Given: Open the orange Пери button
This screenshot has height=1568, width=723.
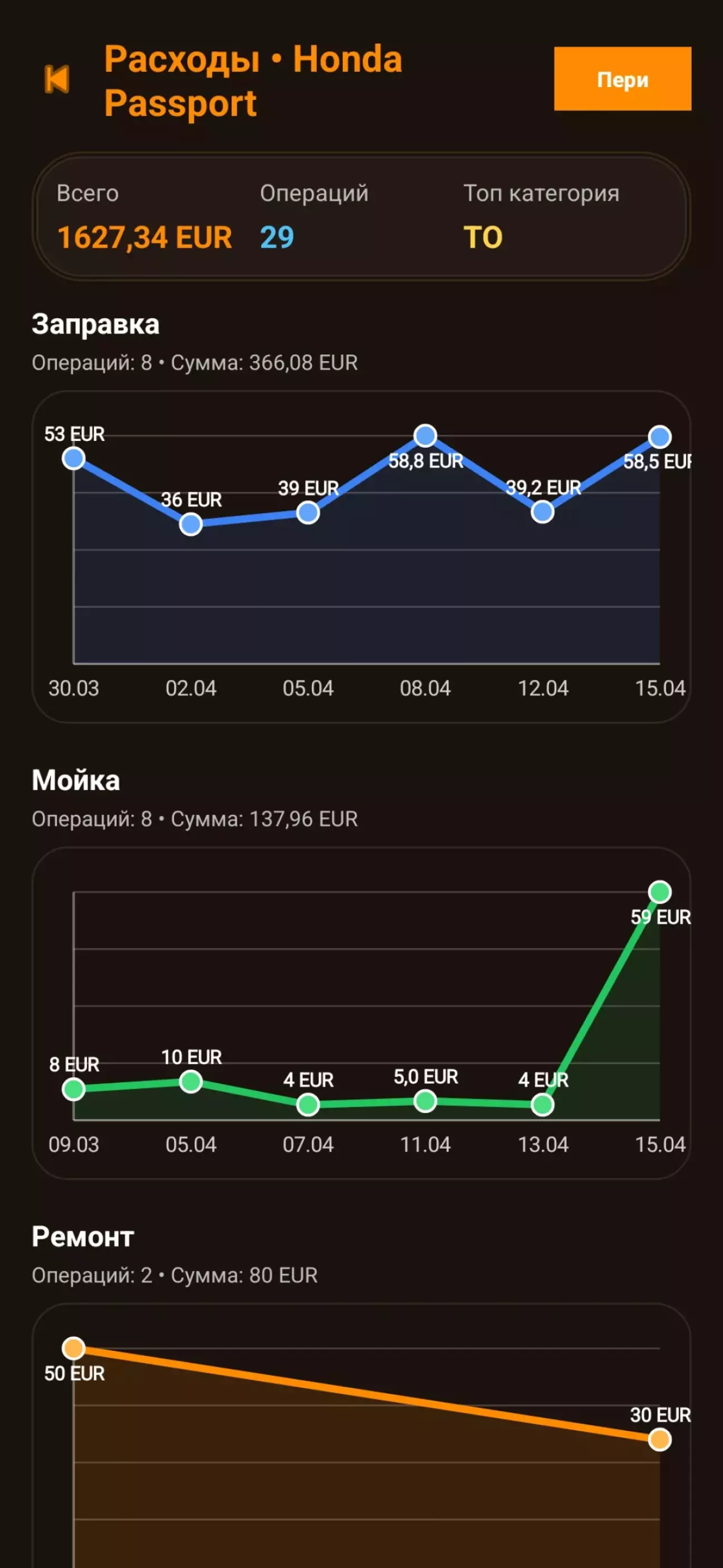Looking at the screenshot, I should point(622,79).
